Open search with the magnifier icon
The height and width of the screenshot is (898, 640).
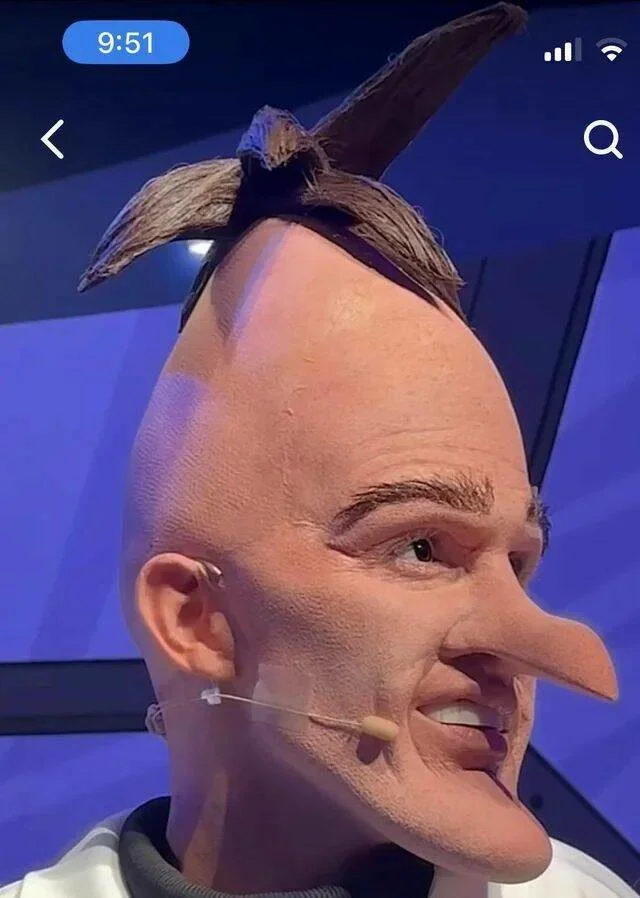point(602,140)
